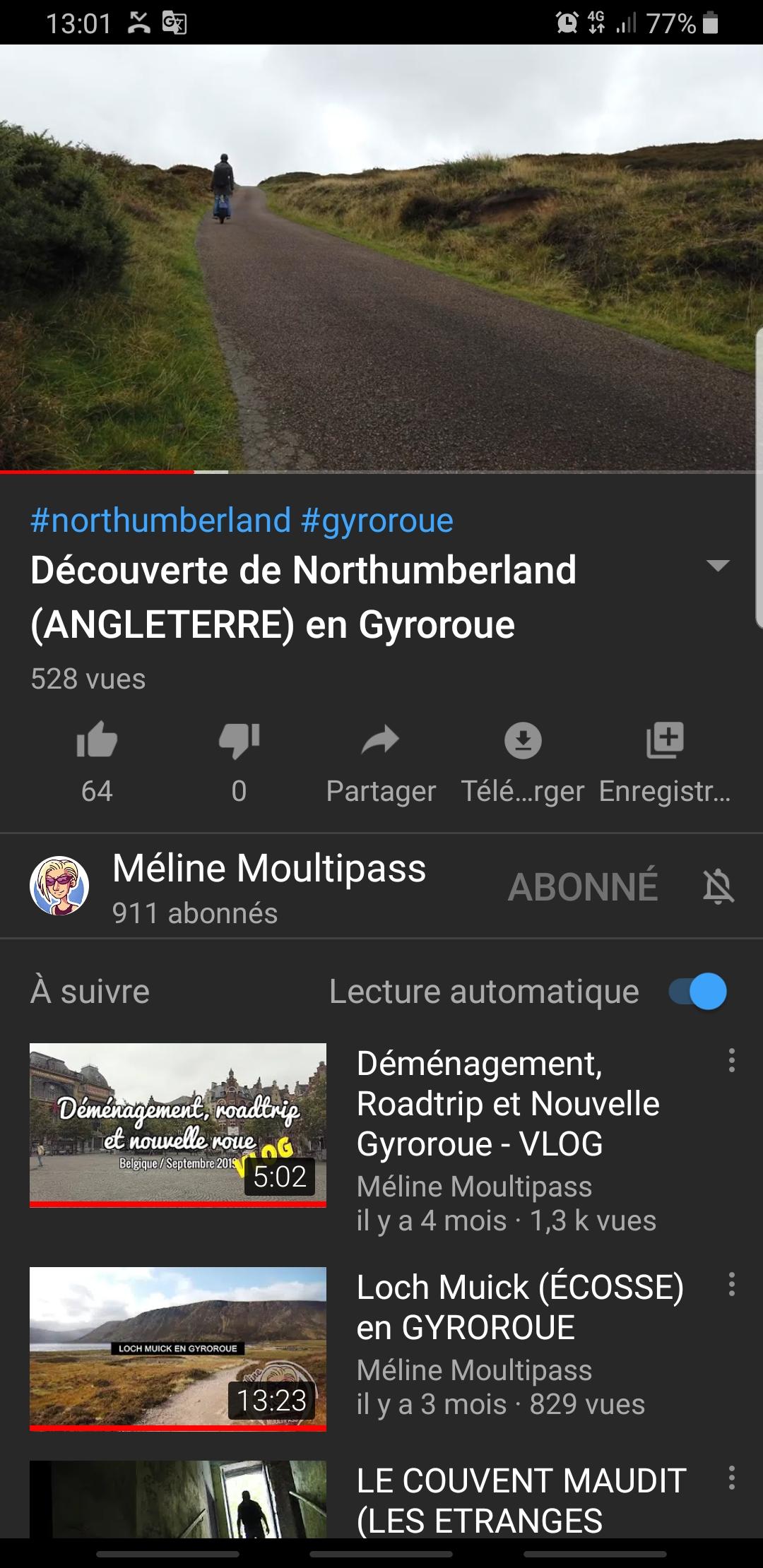This screenshot has height=1568, width=763.
Task: Change notification bell settings for channel
Action: tap(718, 886)
